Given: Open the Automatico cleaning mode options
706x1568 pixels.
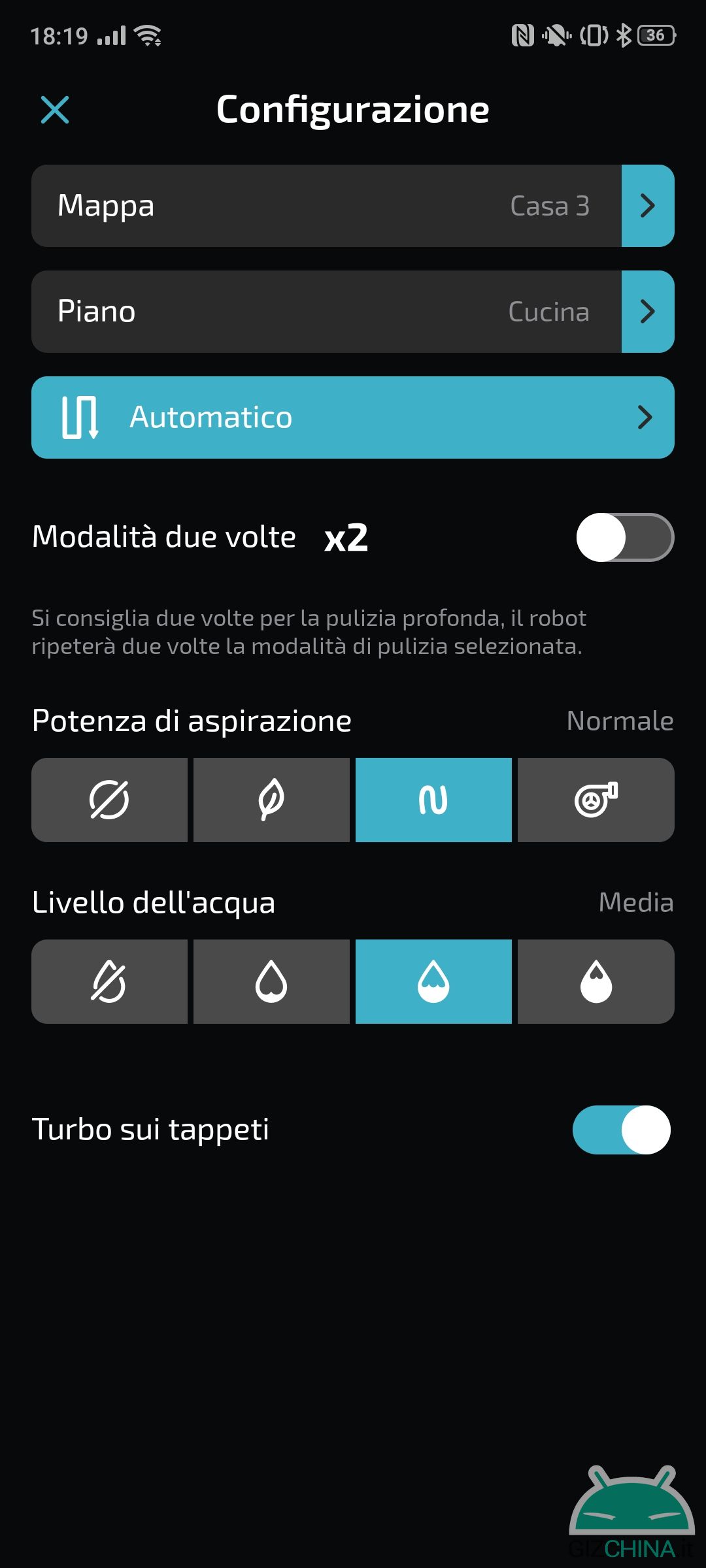Looking at the screenshot, I should (353, 417).
